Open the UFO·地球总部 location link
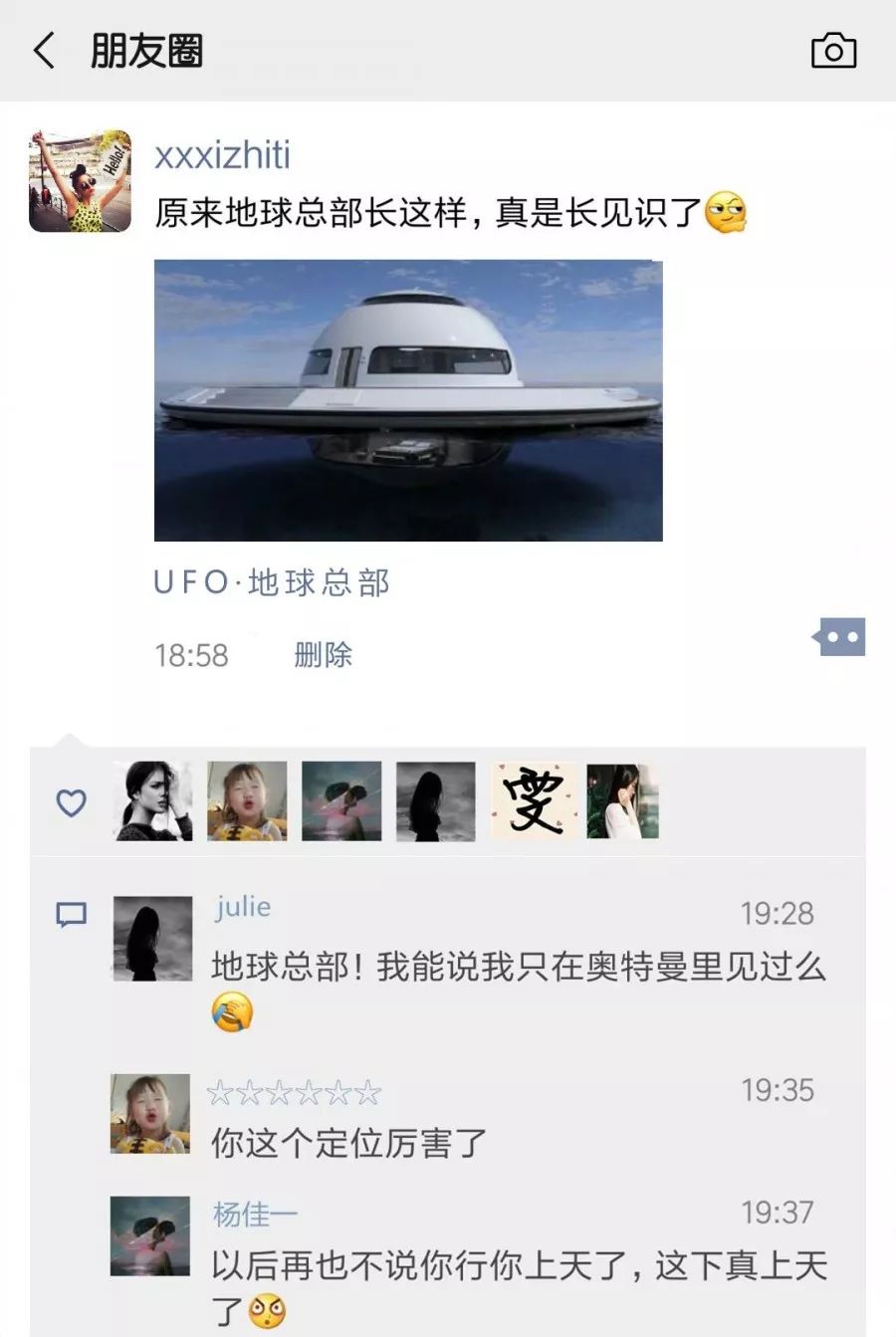896x1337 pixels. 272,582
